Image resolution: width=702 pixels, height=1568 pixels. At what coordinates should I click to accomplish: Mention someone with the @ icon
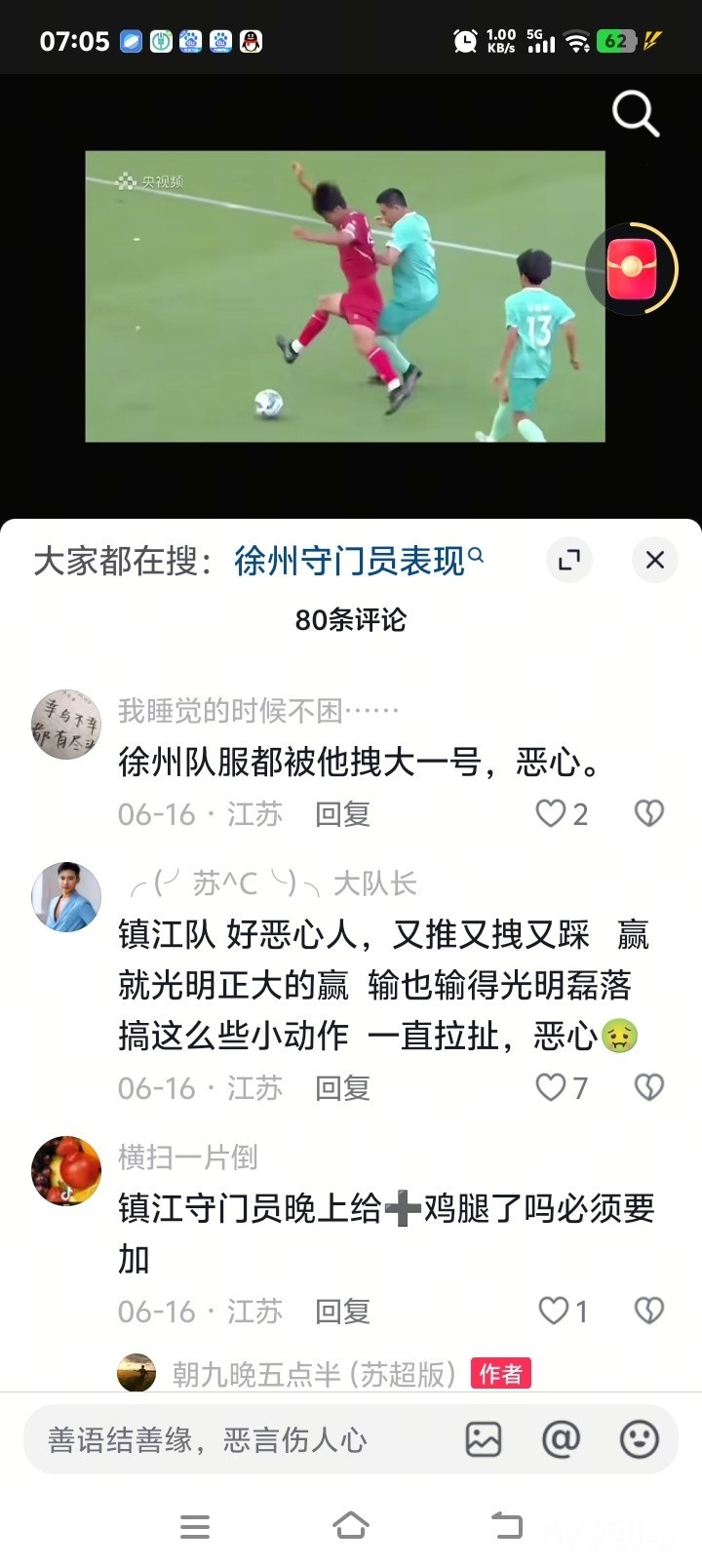561,1439
